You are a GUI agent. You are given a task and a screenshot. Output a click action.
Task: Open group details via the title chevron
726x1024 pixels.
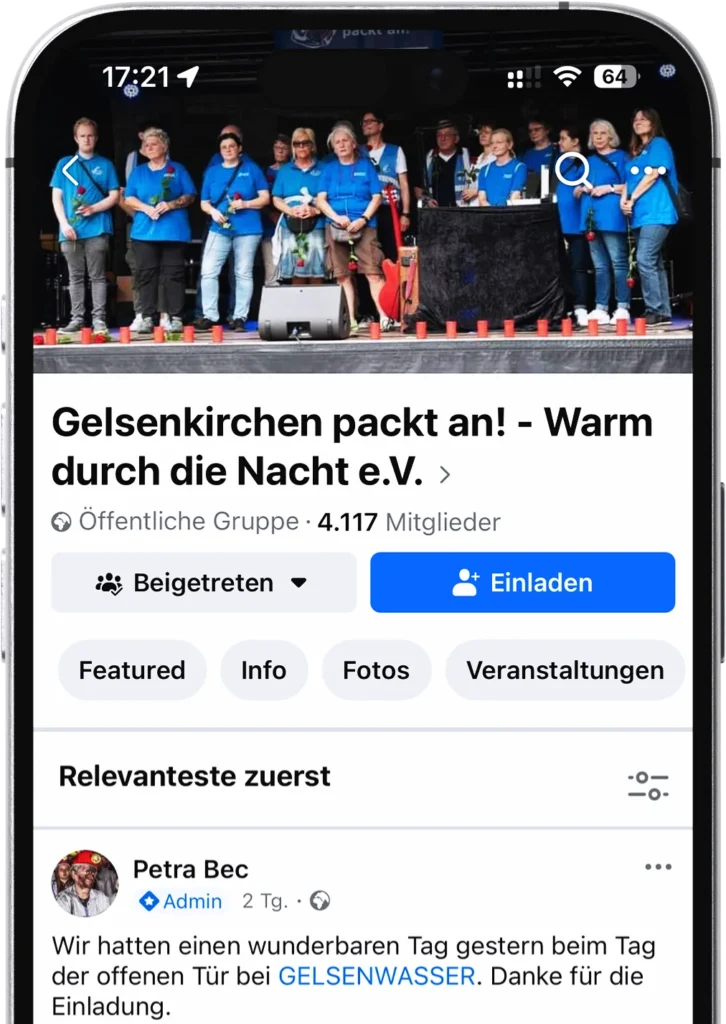(x=445, y=475)
